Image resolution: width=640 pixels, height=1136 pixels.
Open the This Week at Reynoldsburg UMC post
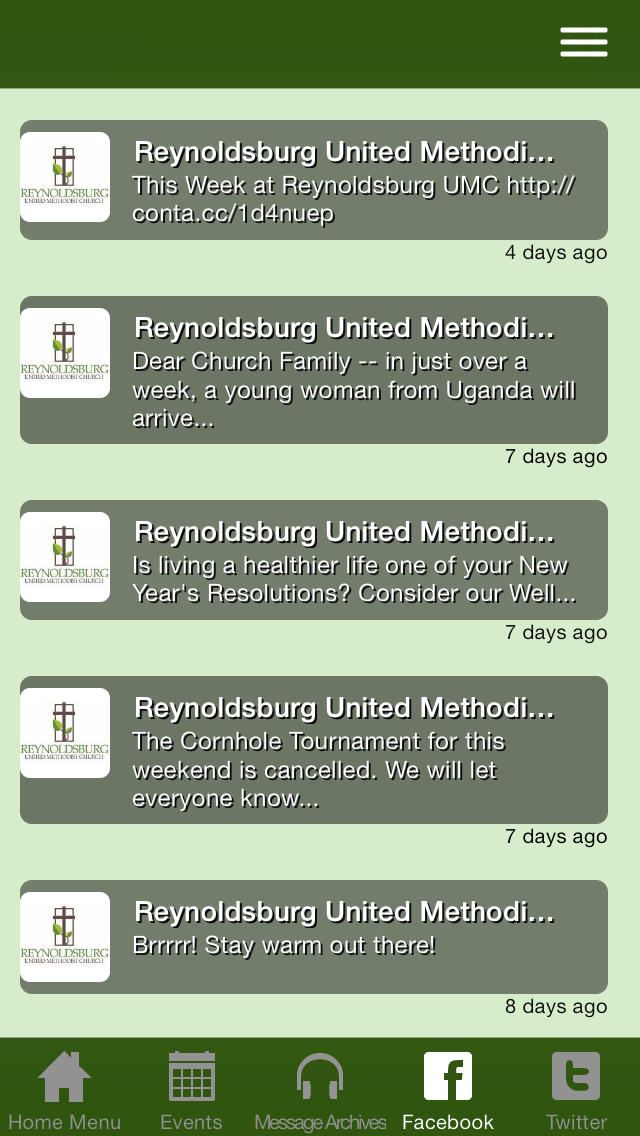click(x=313, y=180)
